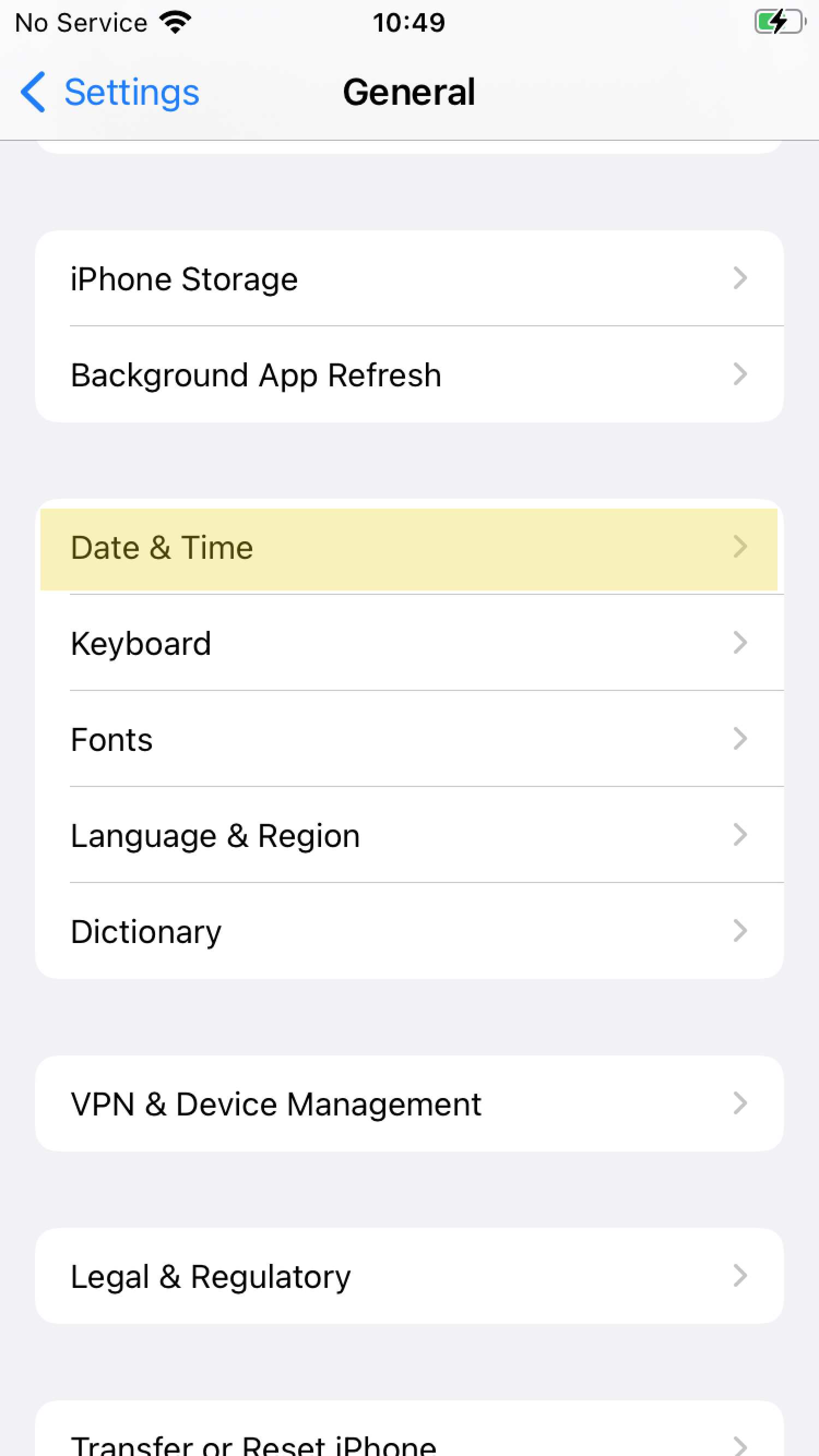Image resolution: width=819 pixels, height=1456 pixels.
Task: Go back to Settings
Action: coord(110,92)
